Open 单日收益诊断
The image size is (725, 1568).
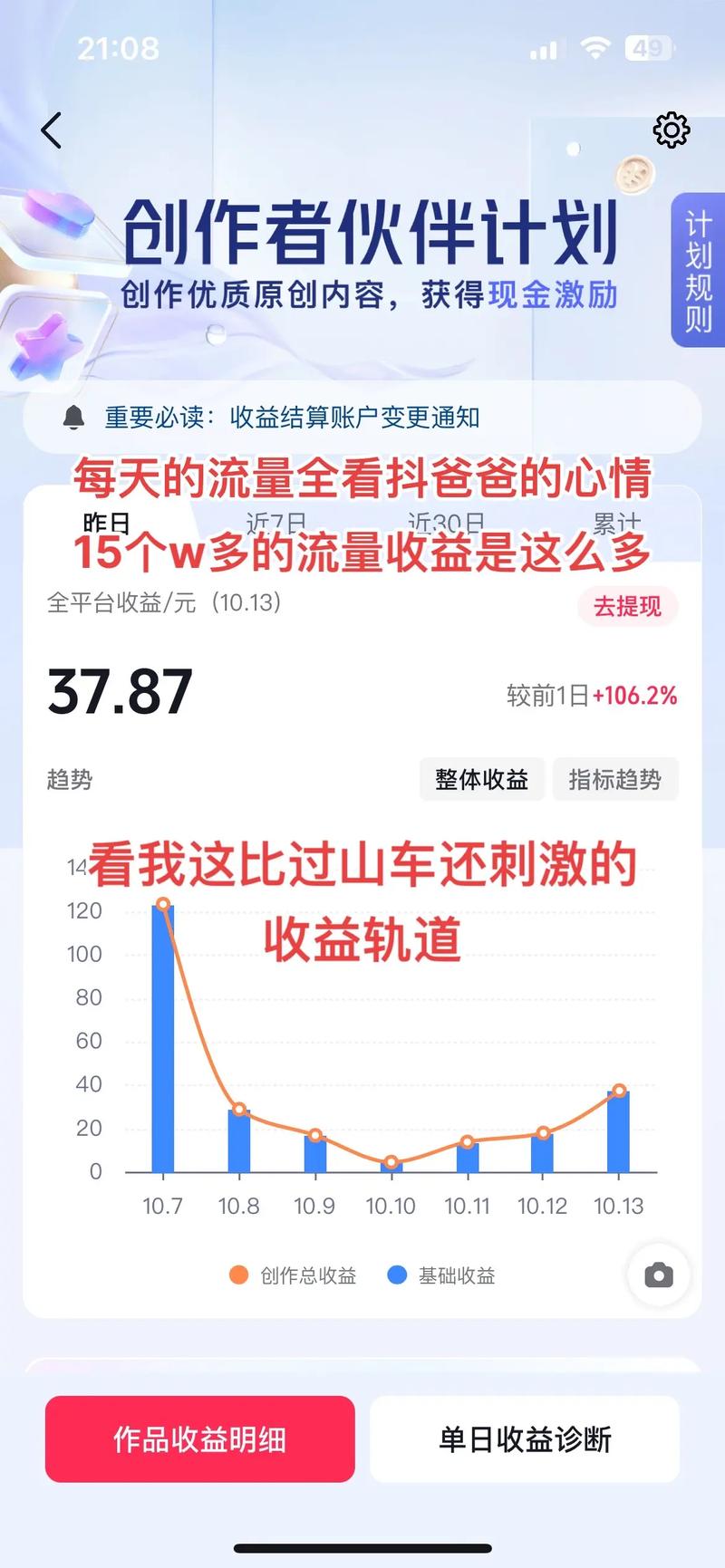525,1438
